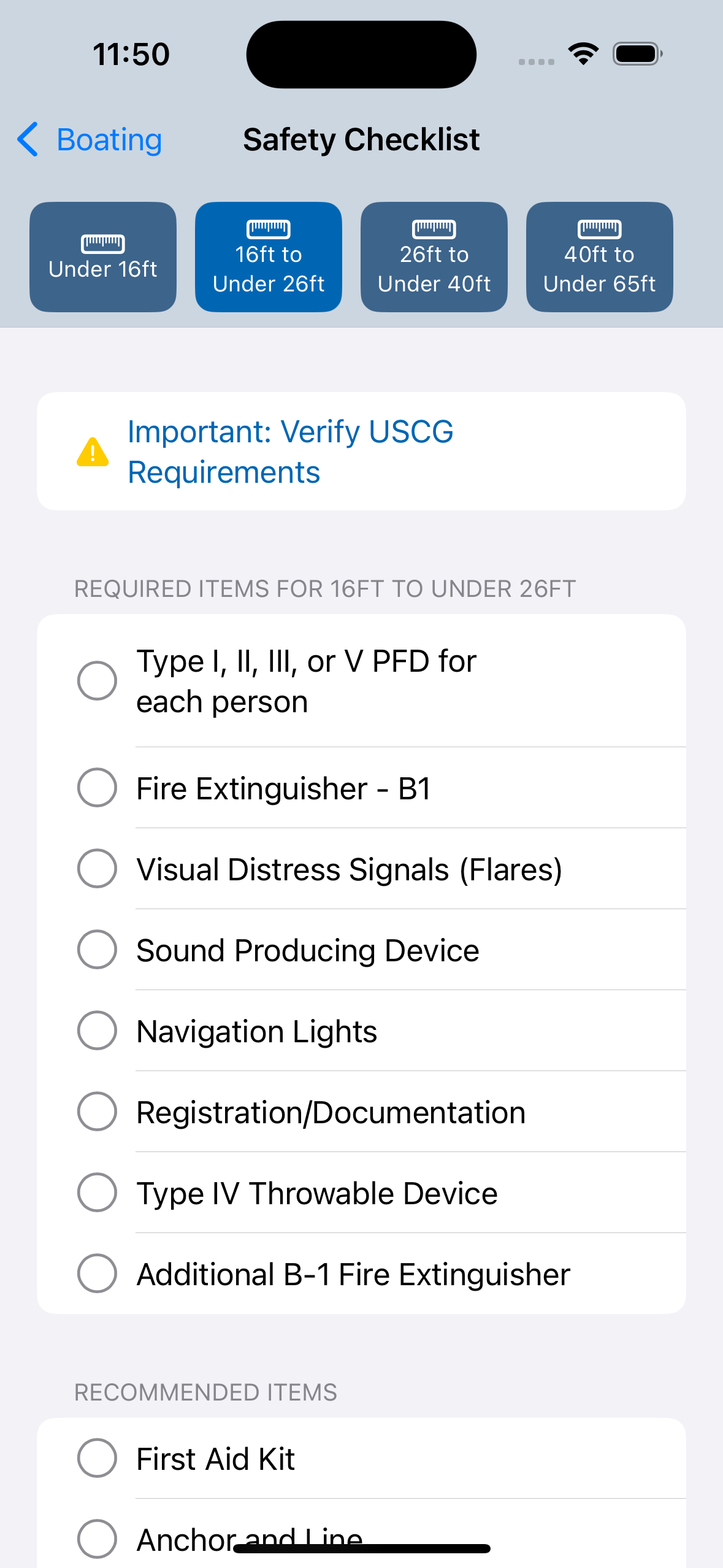
Task: Switch to the Under 16ft category
Action: [102, 256]
